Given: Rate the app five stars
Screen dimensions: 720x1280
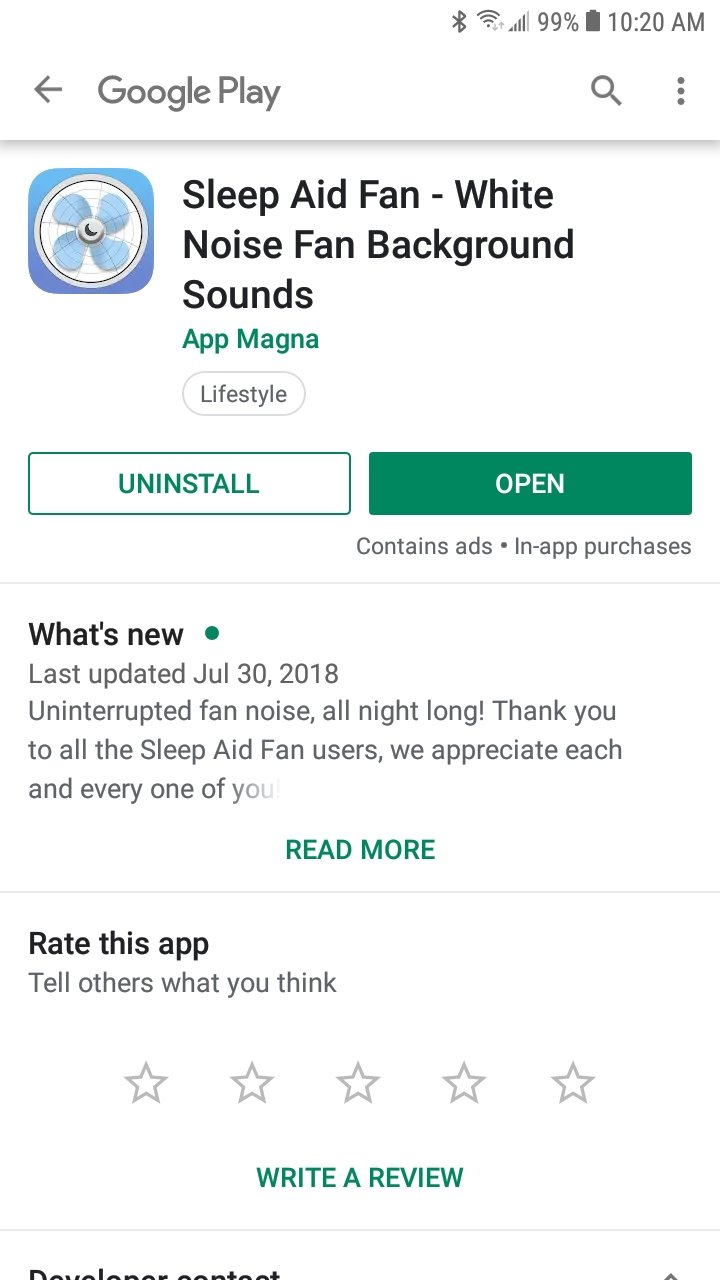Looking at the screenshot, I should tap(572, 1083).
